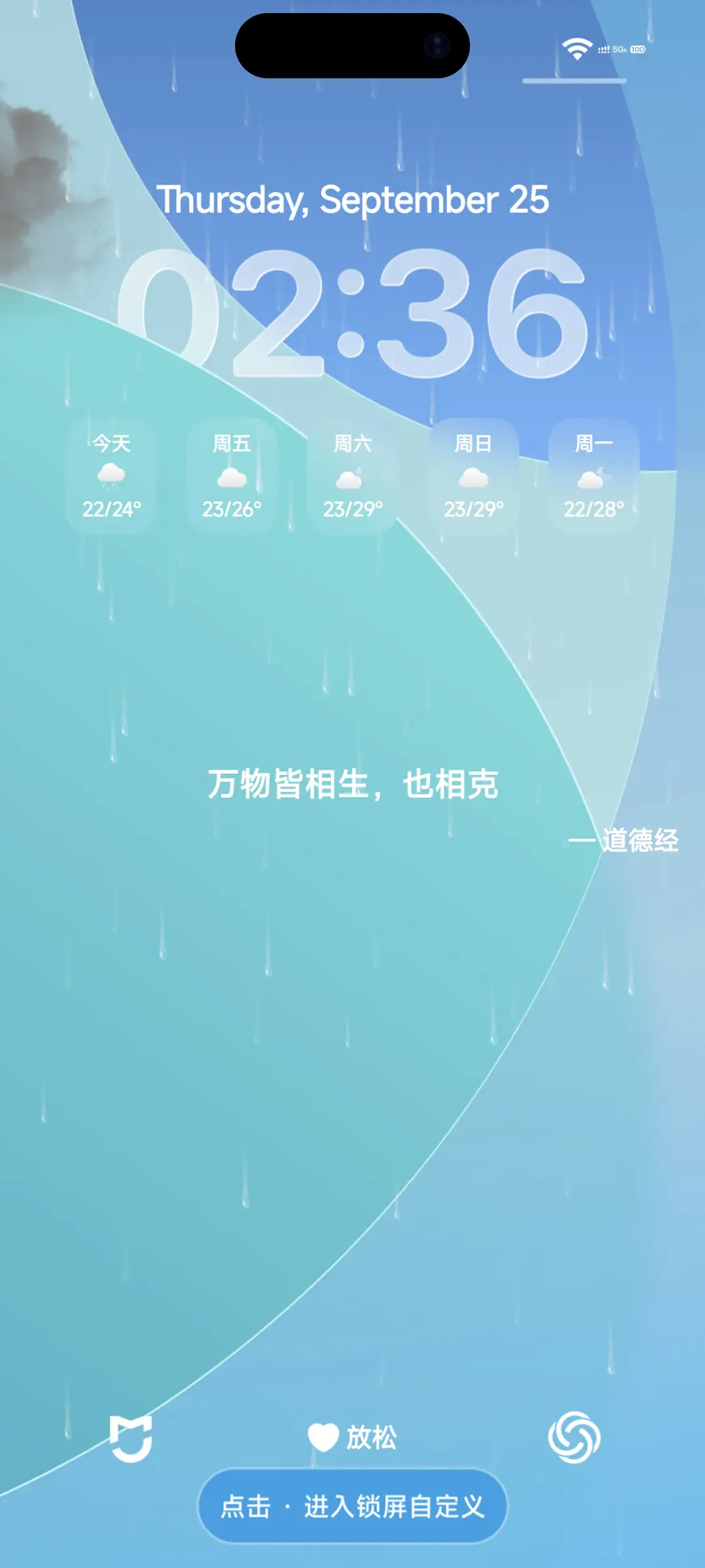
Task: Check the 周日 weather forecast card
Action: click(x=473, y=477)
